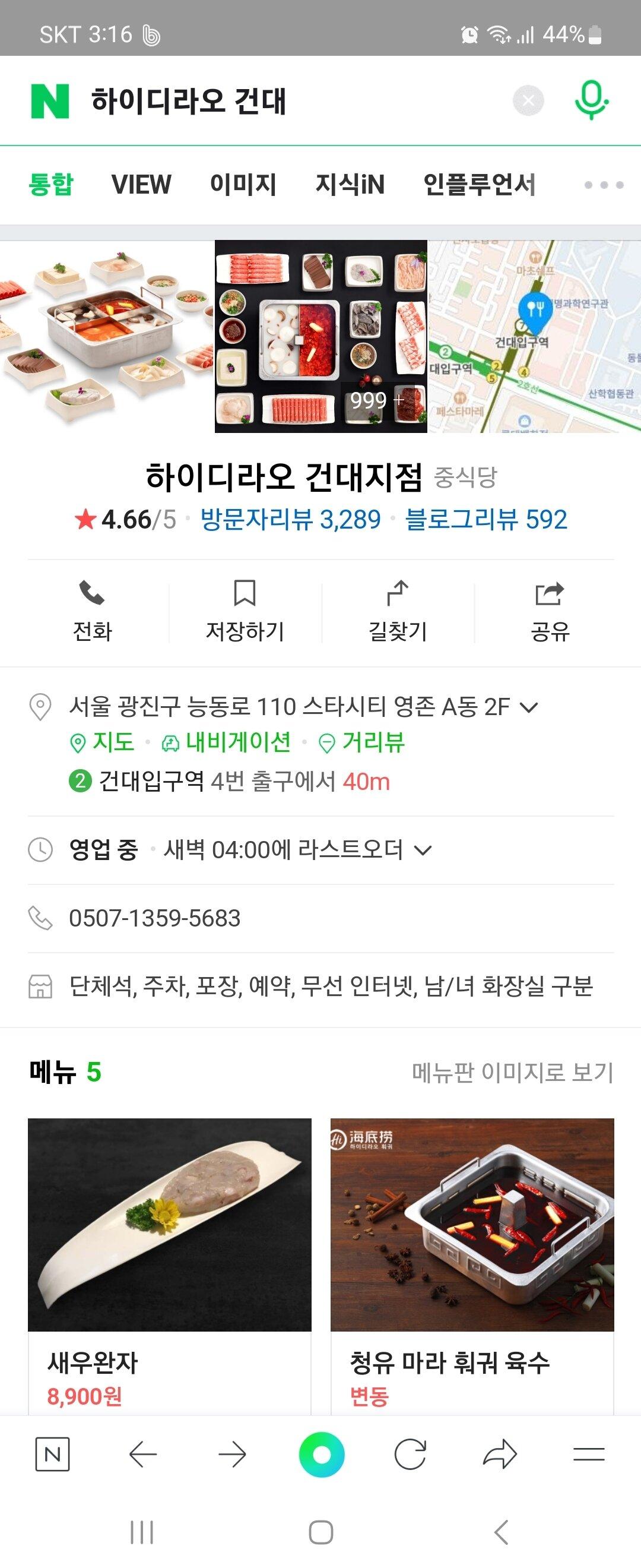Share the restaurant with 공유
The height and width of the screenshot is (1568, 641).
pos(550,611)
